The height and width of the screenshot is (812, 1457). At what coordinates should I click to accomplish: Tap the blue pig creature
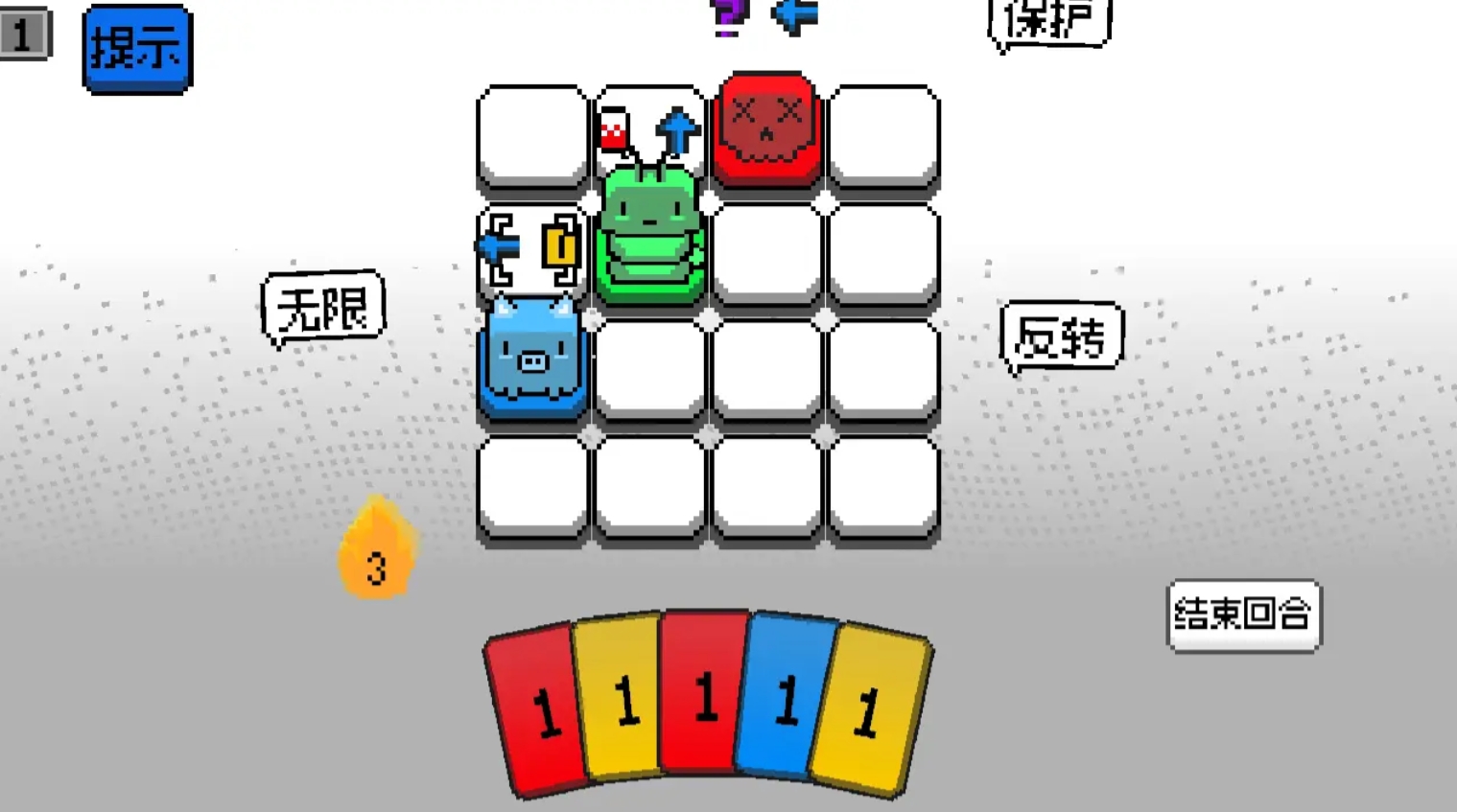532,361
